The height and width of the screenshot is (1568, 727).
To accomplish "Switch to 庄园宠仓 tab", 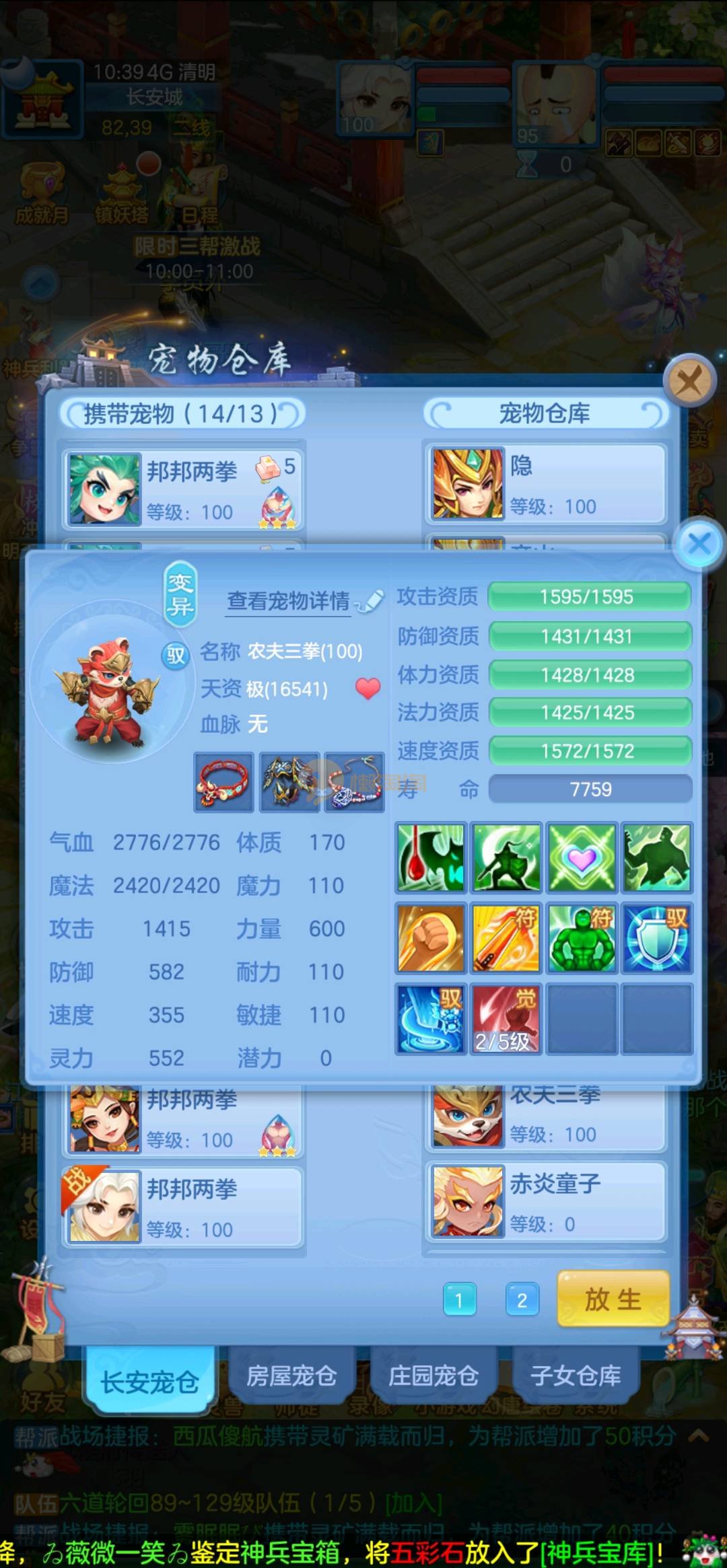I will [434, 1376].
